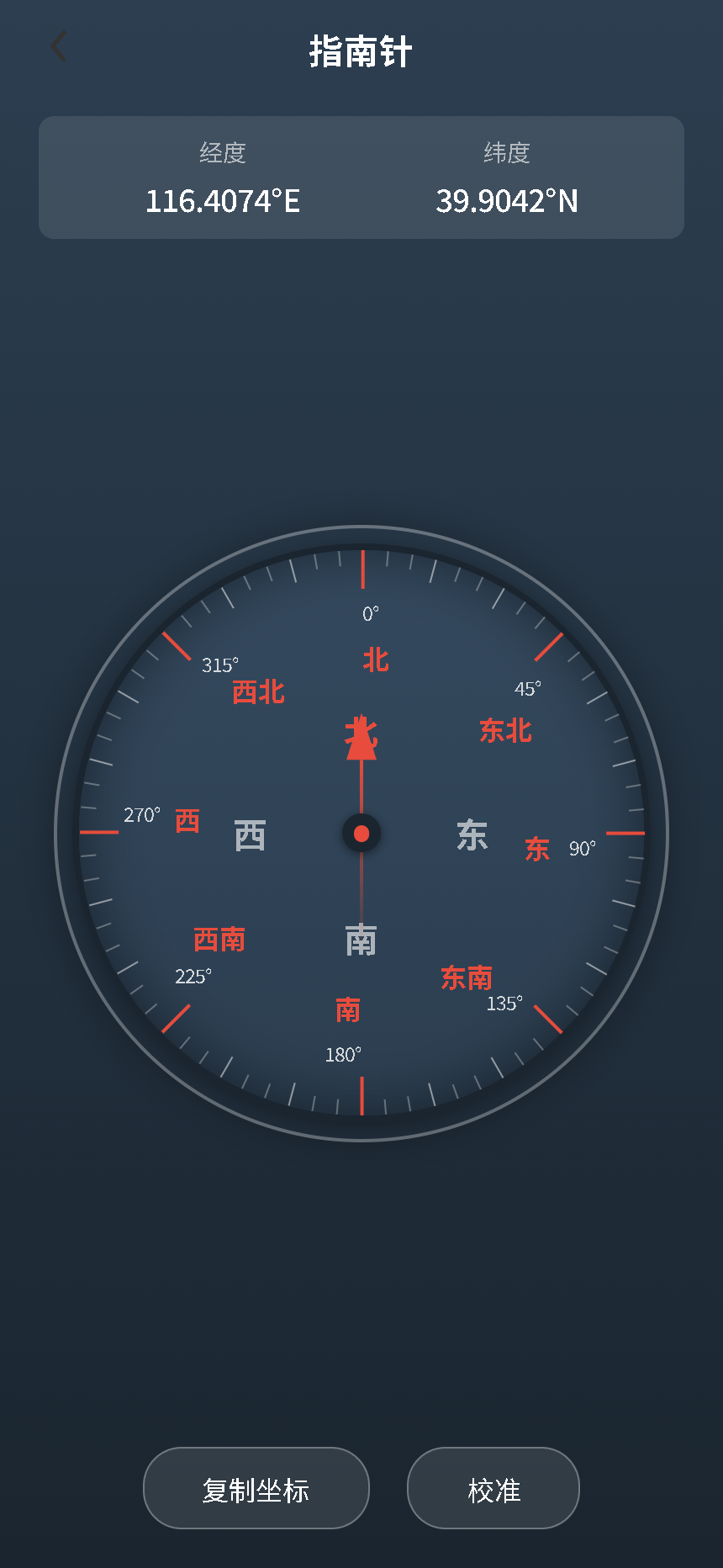Image resolution: width=723 pixels, height=1568 pixels.
Task: Select the longitude value 116.4074°E
Action: coord(222,201)
